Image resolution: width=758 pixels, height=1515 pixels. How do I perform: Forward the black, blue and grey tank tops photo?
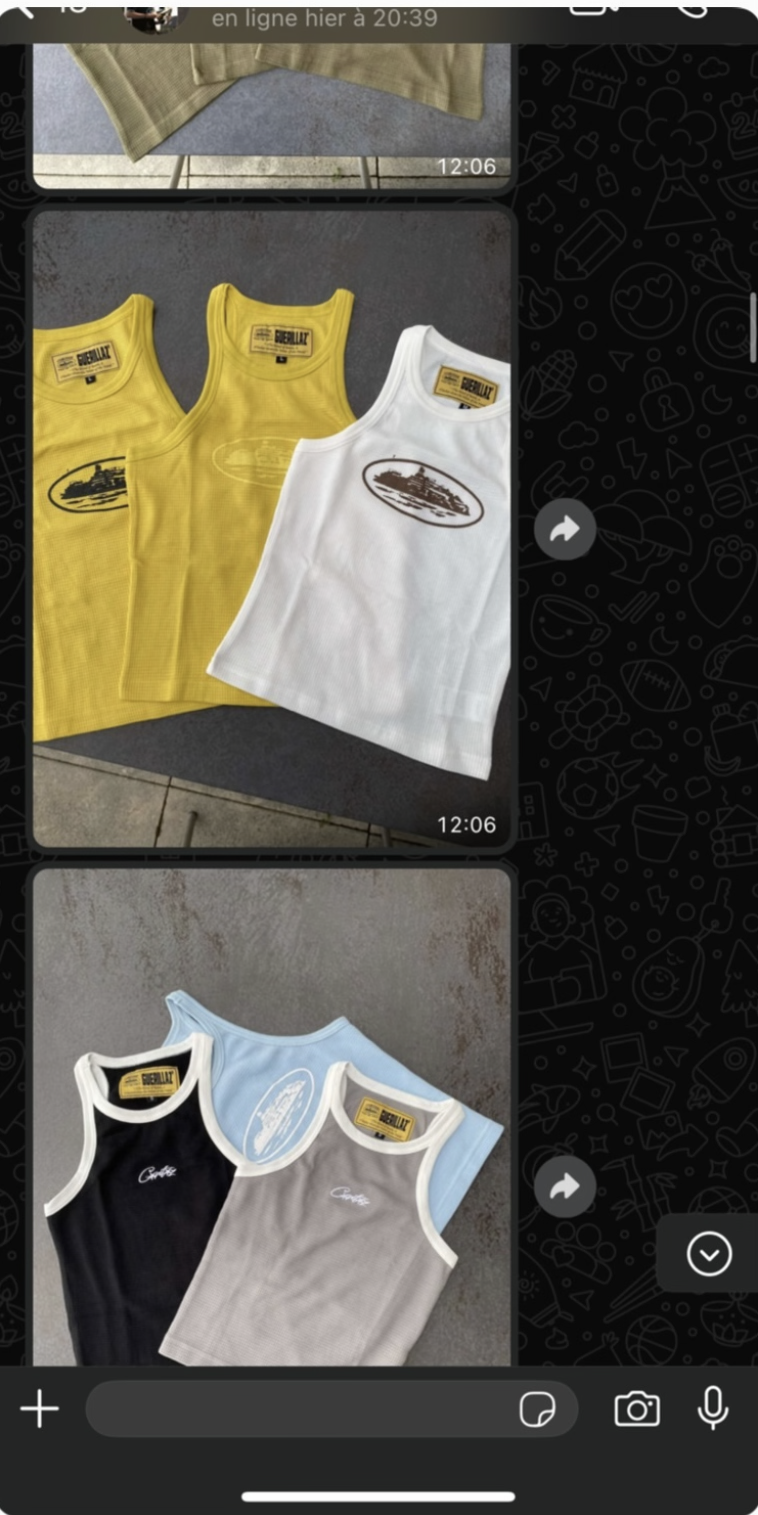[x=565, y=1187]
